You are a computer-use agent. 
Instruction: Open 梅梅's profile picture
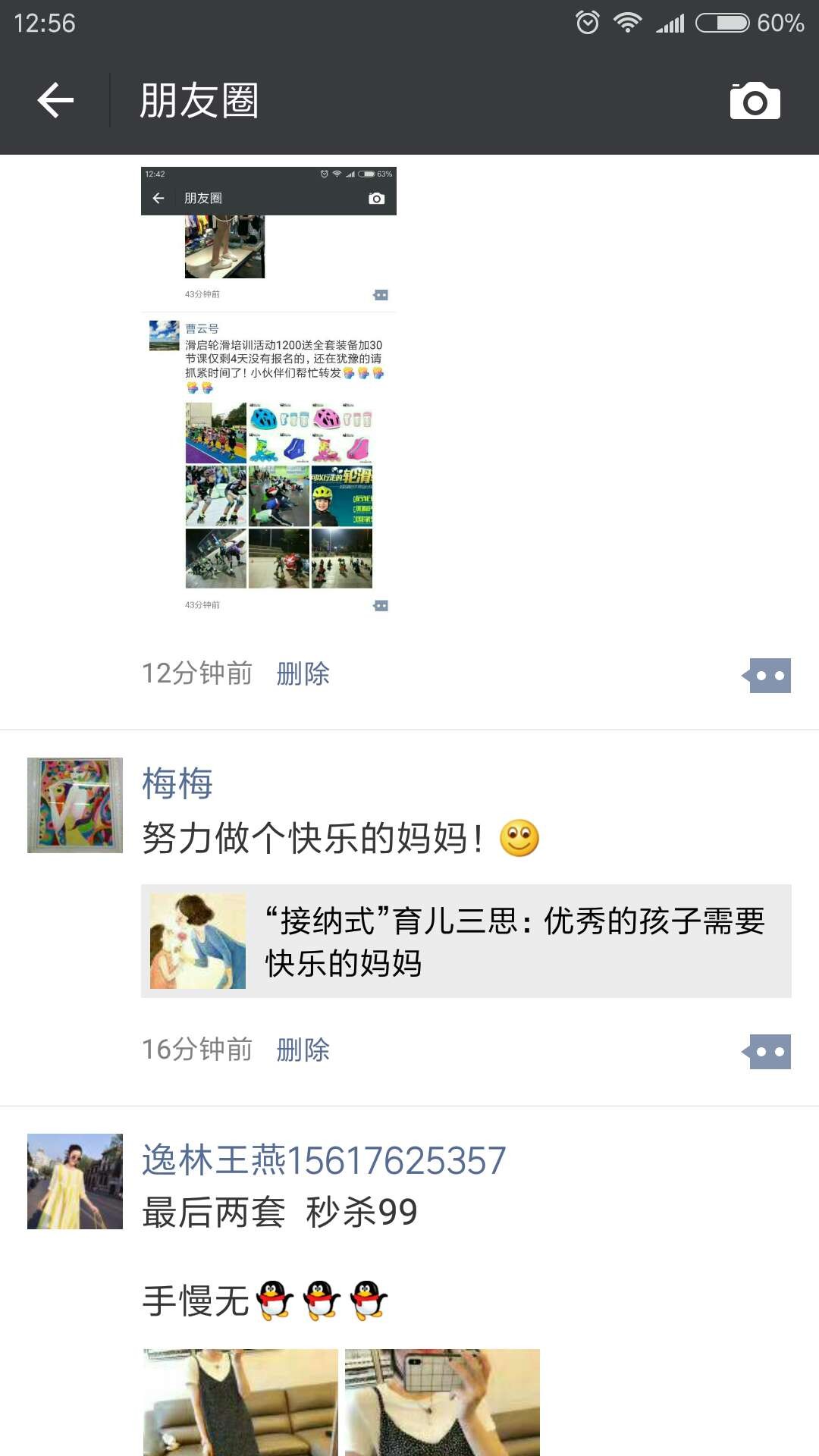[75, 805]
